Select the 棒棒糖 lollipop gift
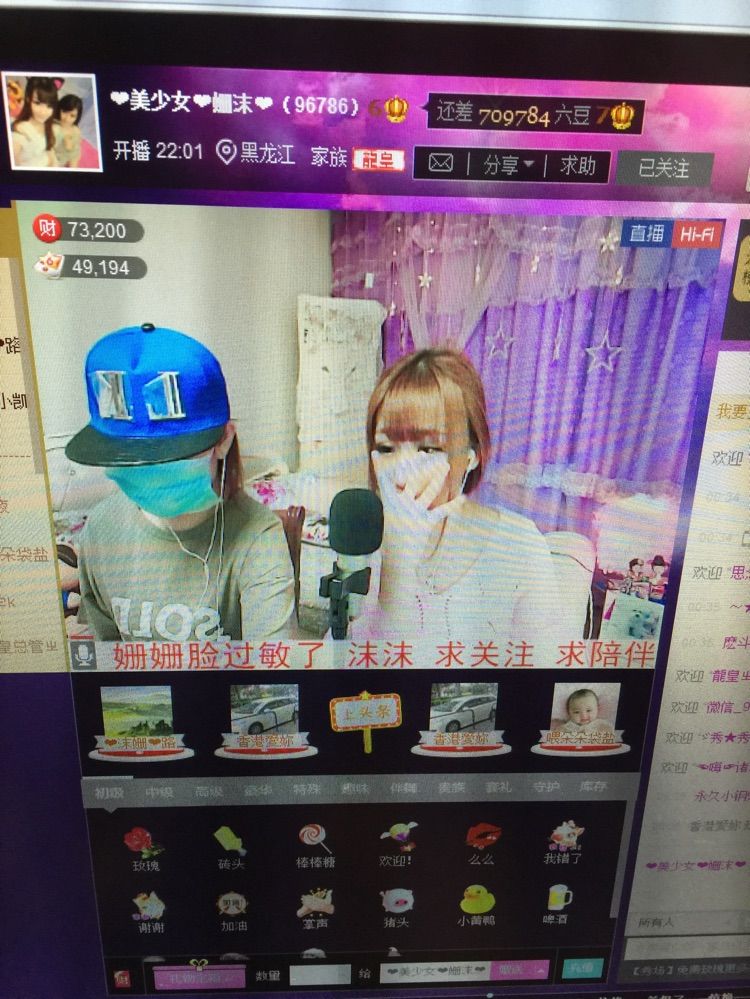 pos(314,845)
